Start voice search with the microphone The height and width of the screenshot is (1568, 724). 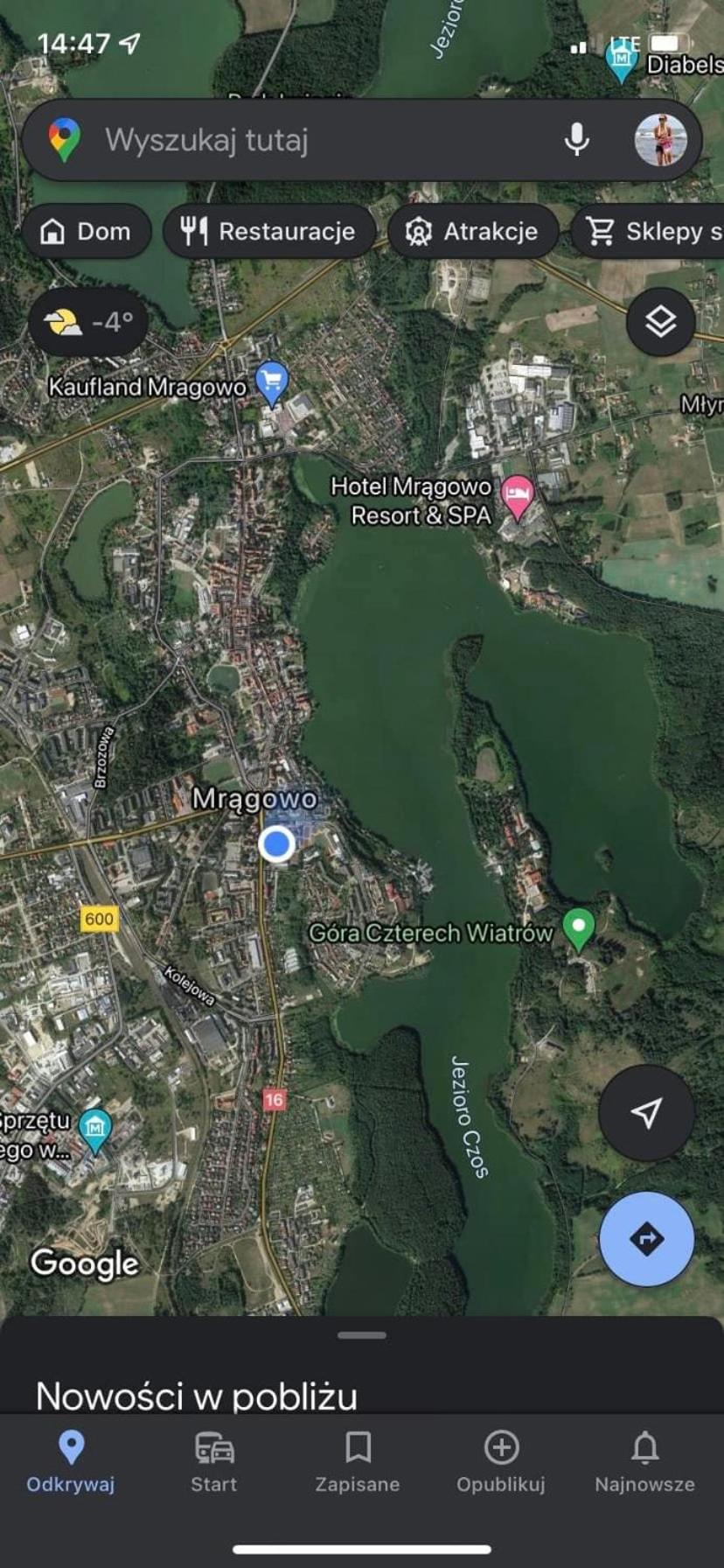576,140
